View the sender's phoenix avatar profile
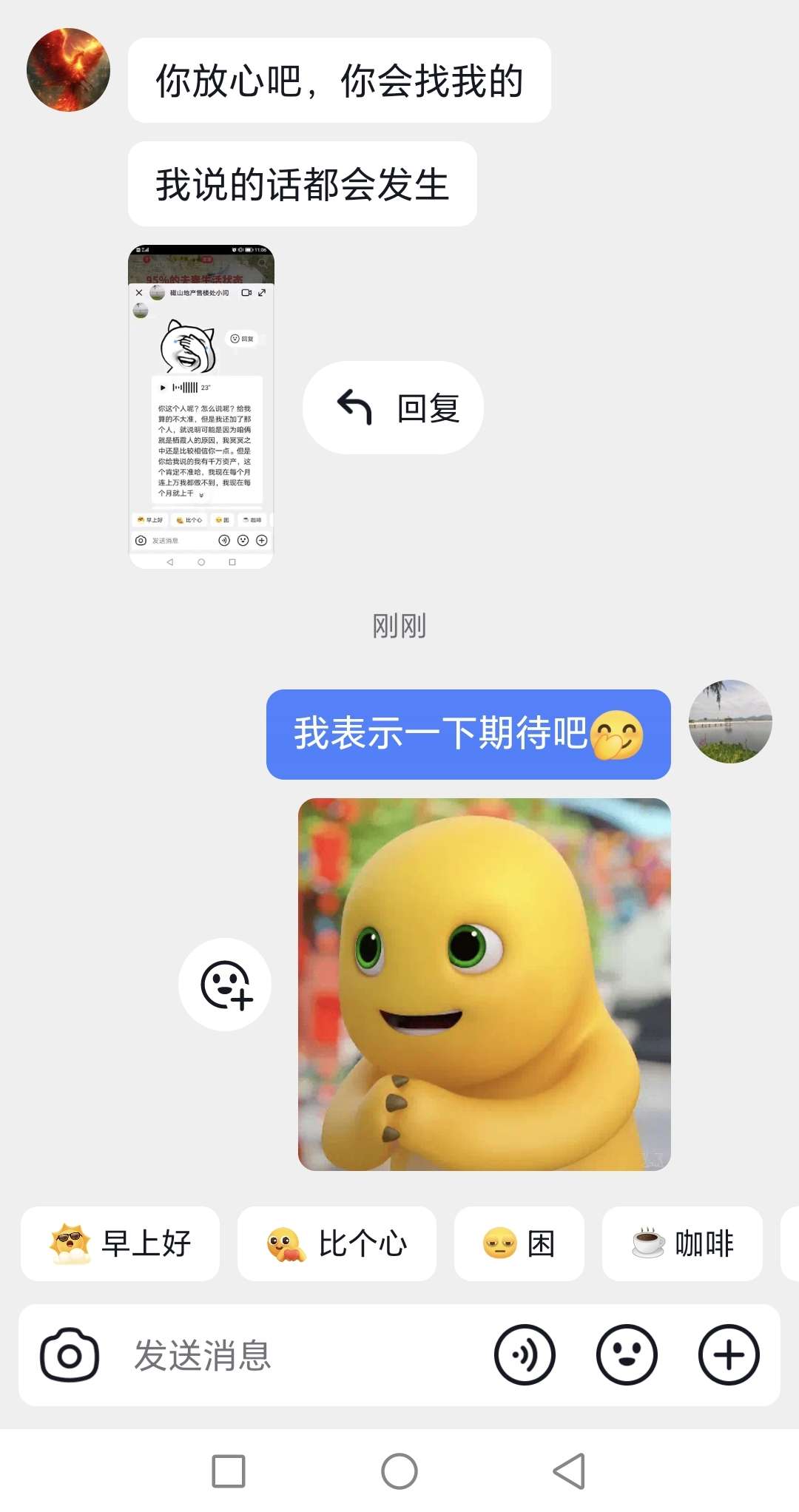Image resolution: width=799 pixels, height=1512 pixels. pyautogui.click(x=68, y=70)
